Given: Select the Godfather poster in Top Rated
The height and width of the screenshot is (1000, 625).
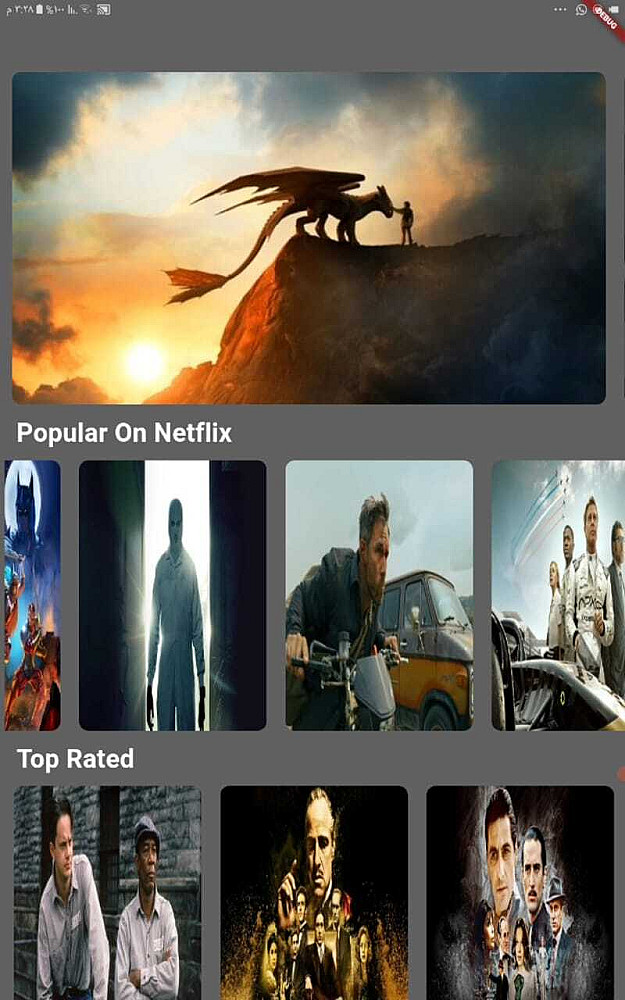Looking at the screenshot, I should click(314, 892).
